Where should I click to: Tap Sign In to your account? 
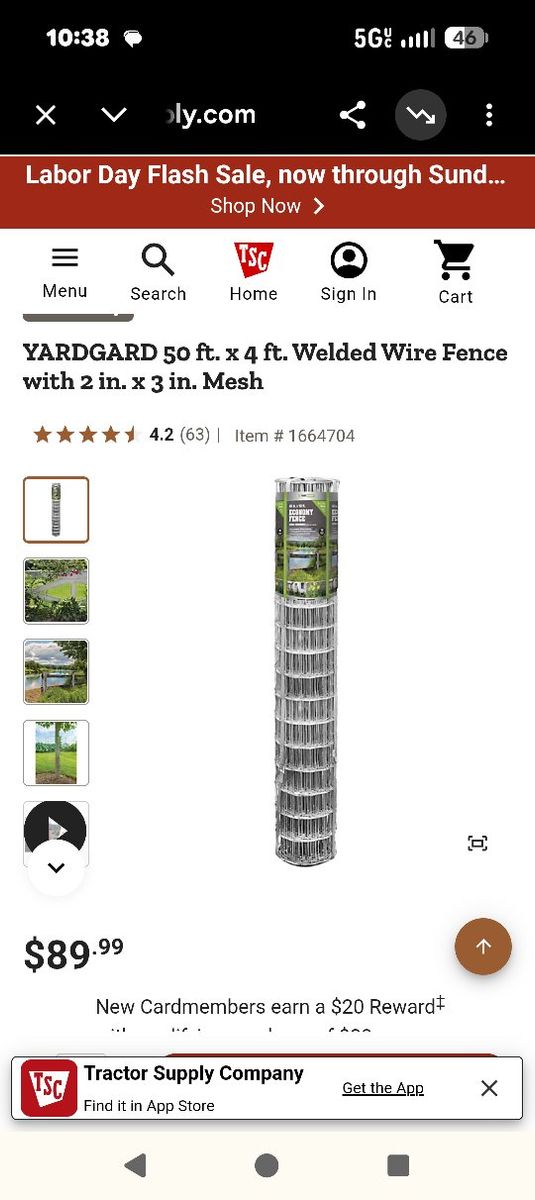(x=348, y=273)
